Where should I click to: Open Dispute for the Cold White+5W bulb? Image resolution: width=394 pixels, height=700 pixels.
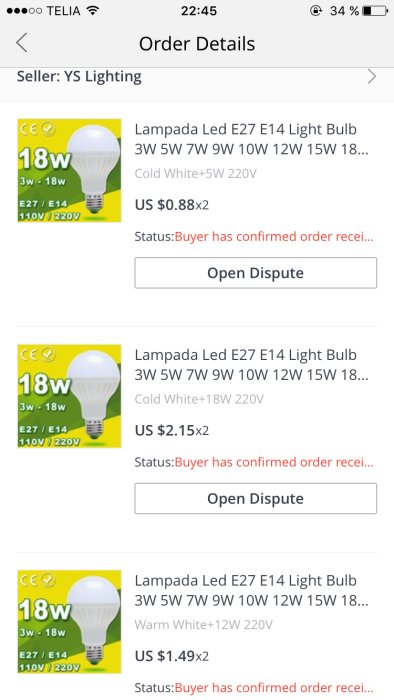tap(256, 273)
